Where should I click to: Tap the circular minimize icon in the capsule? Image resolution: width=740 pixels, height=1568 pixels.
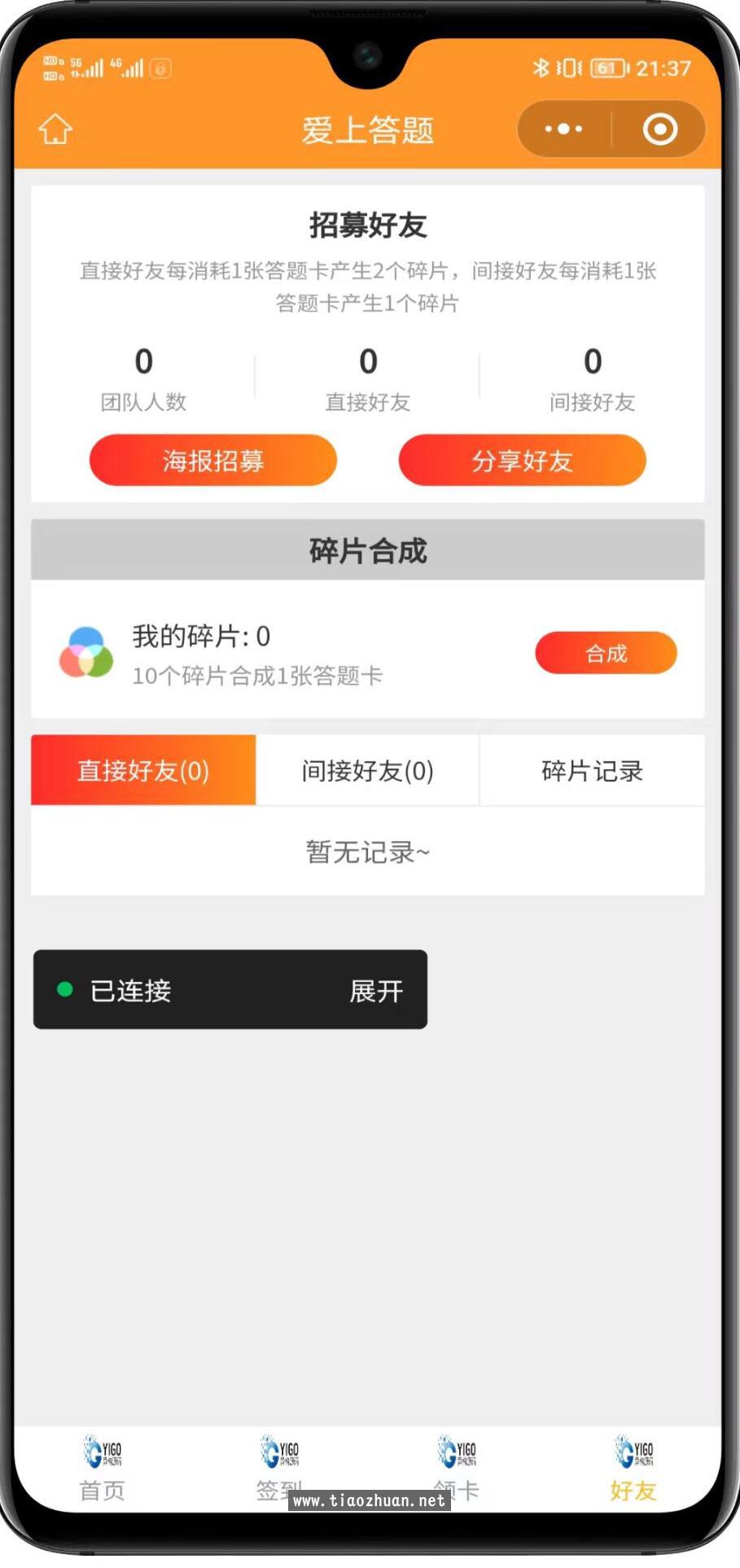(659, 129)
